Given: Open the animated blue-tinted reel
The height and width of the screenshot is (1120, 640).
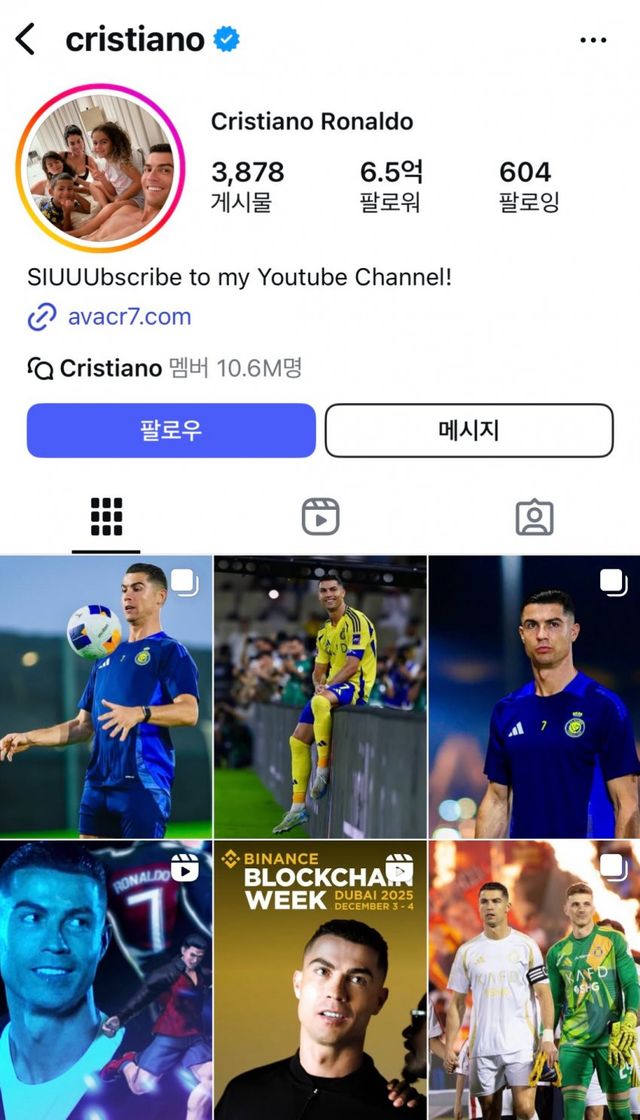Looking at the screenshot, I should pos(106,980).
